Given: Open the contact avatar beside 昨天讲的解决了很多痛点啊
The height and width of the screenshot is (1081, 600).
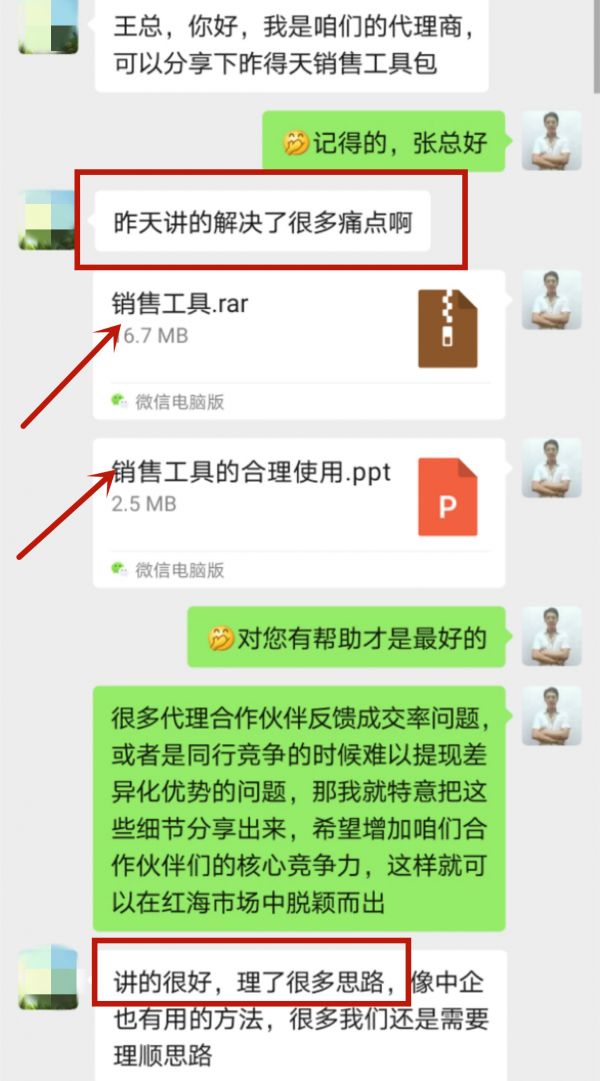Looking at the screenshot, I should point(48,220).
